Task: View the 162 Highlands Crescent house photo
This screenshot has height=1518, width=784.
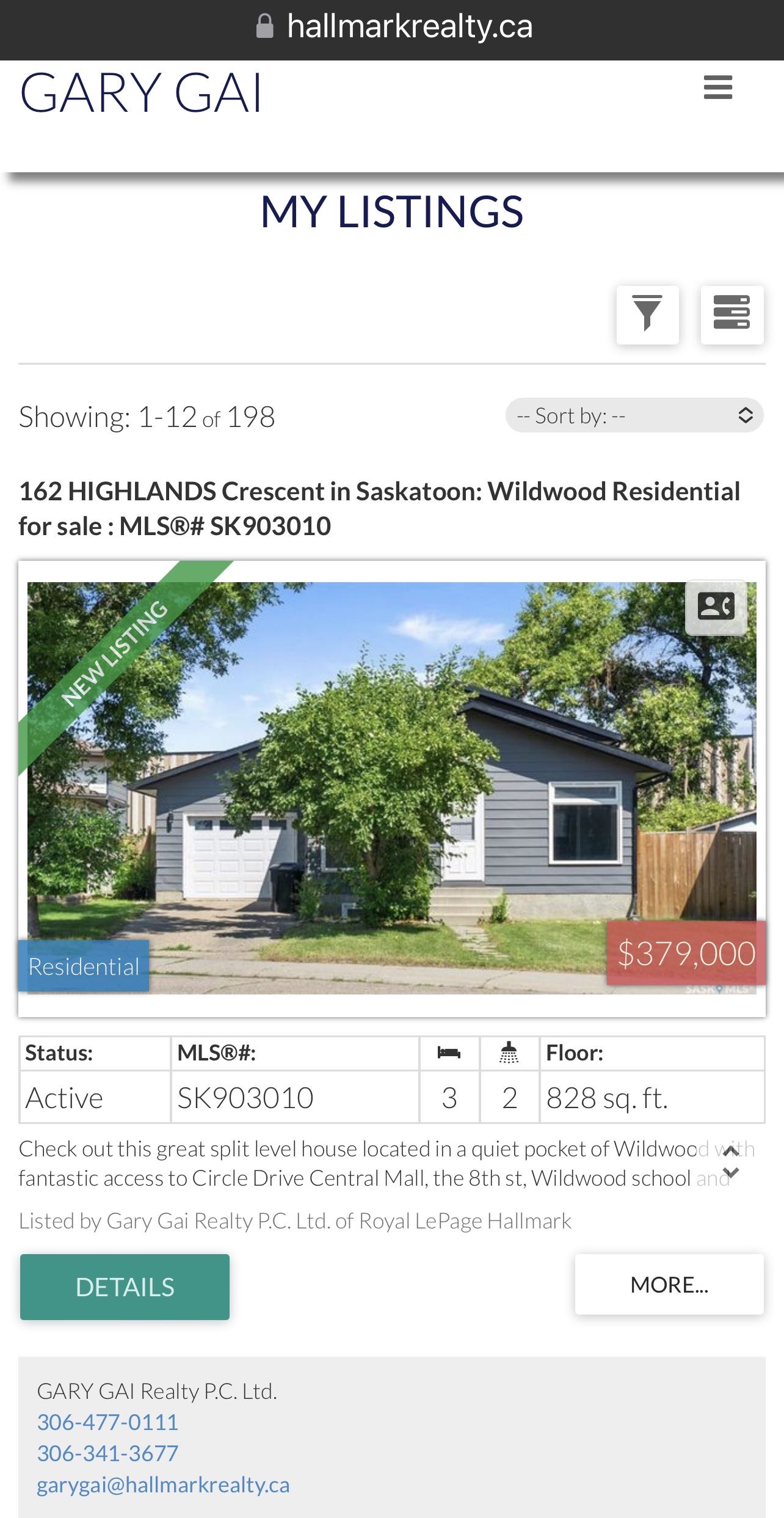Action: tap(391, 788)
